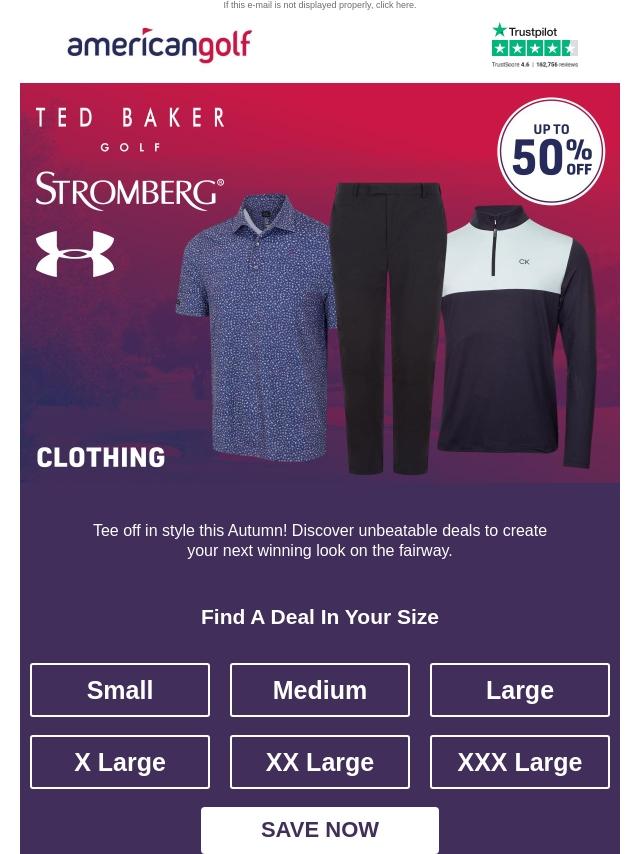Choose the Medium size button
640x854 pixels.
tap(320, 690)
